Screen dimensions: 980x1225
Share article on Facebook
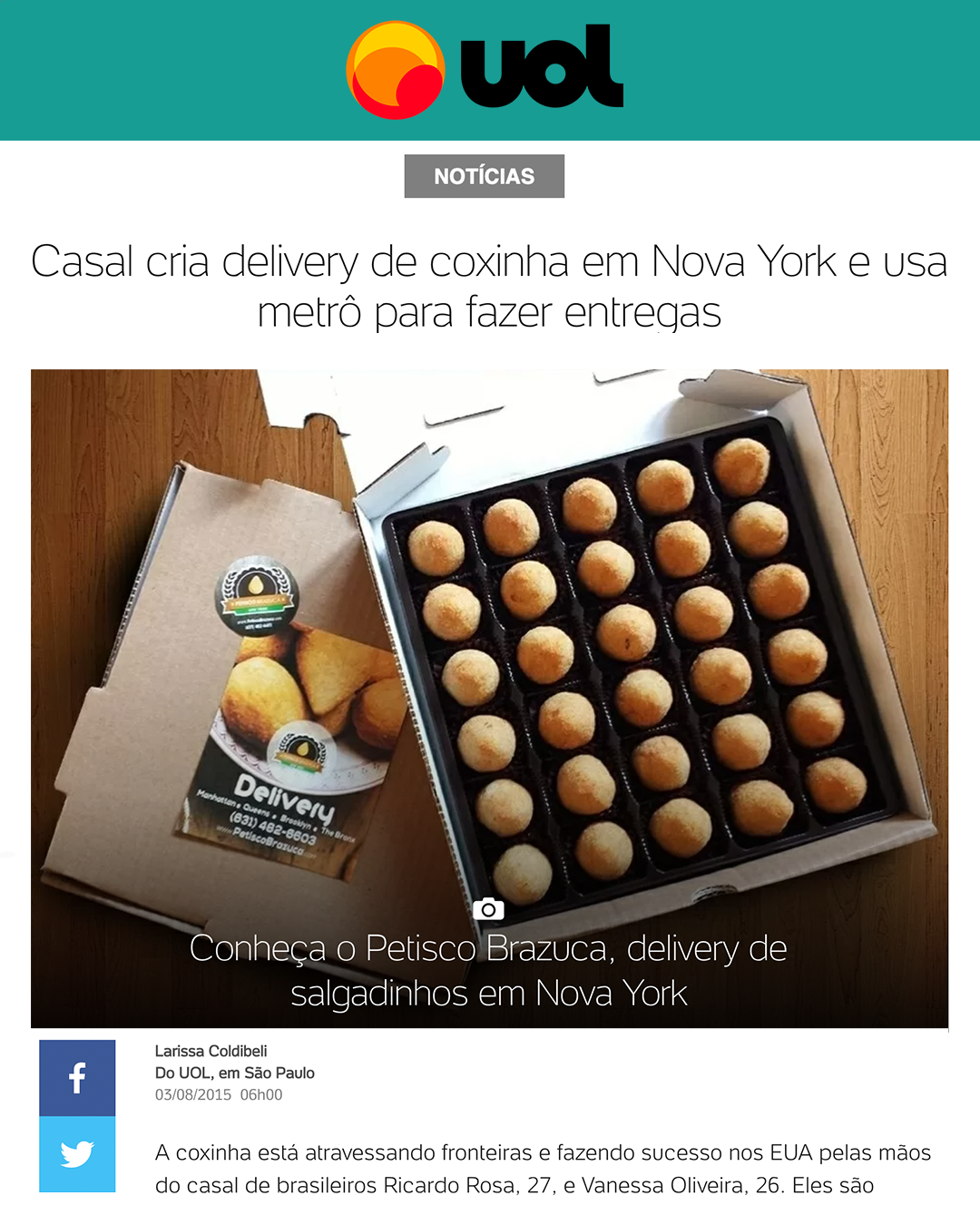tap(77, 1078)
